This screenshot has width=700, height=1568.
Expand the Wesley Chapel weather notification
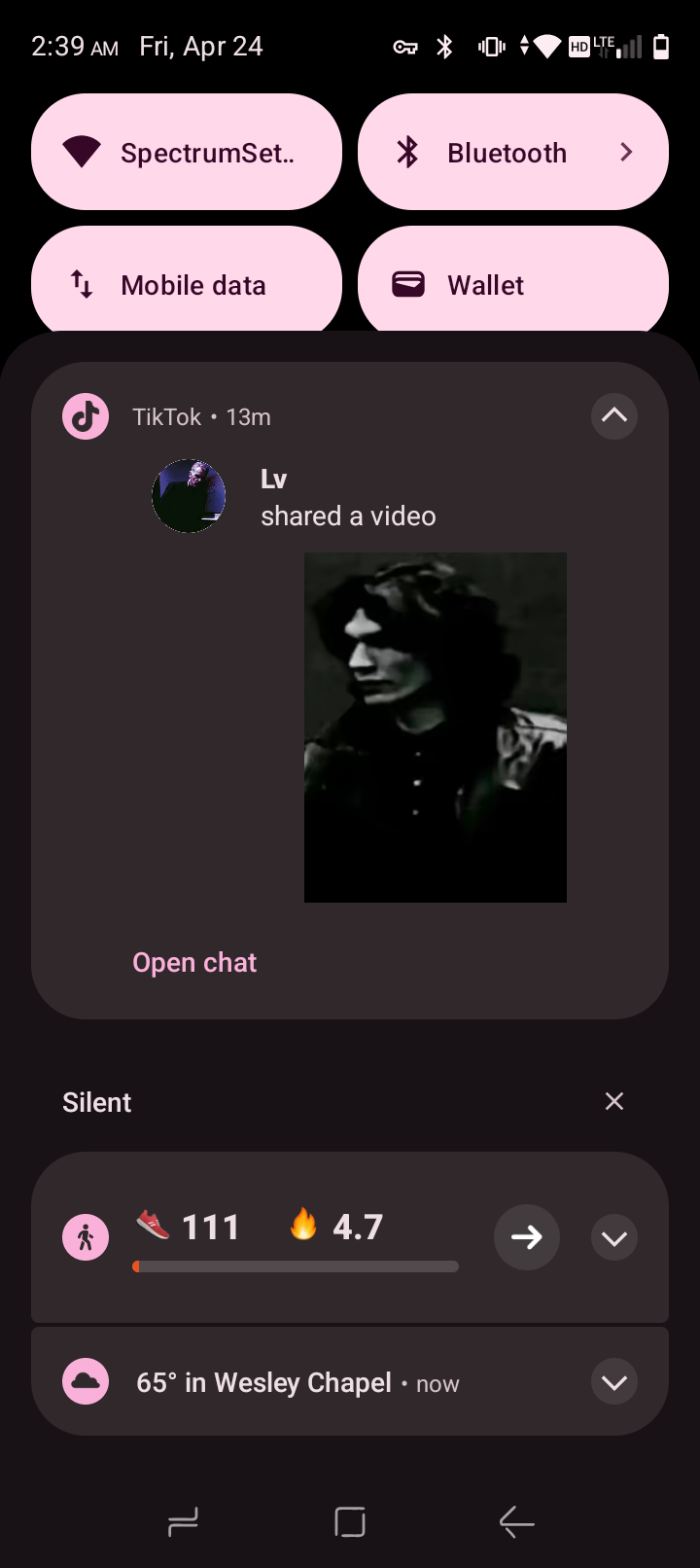(613, 1382)
